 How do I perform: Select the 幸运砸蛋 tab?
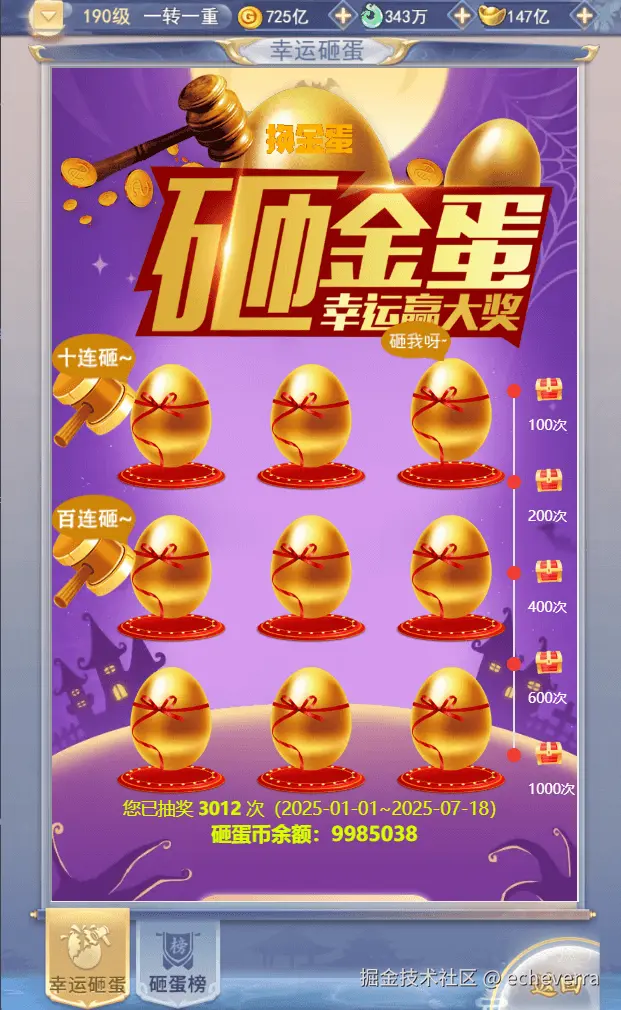tap(87, 960)
